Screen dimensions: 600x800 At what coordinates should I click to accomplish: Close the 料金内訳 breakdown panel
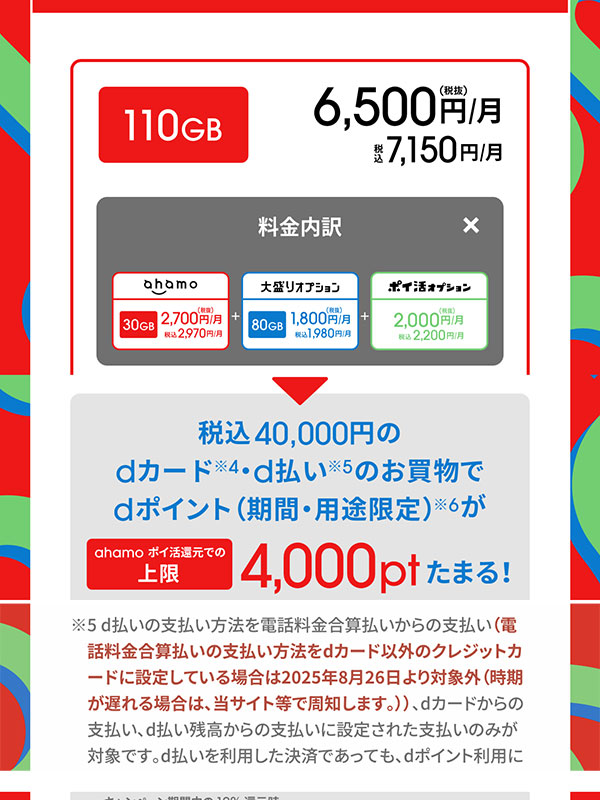tap(471, 226)
